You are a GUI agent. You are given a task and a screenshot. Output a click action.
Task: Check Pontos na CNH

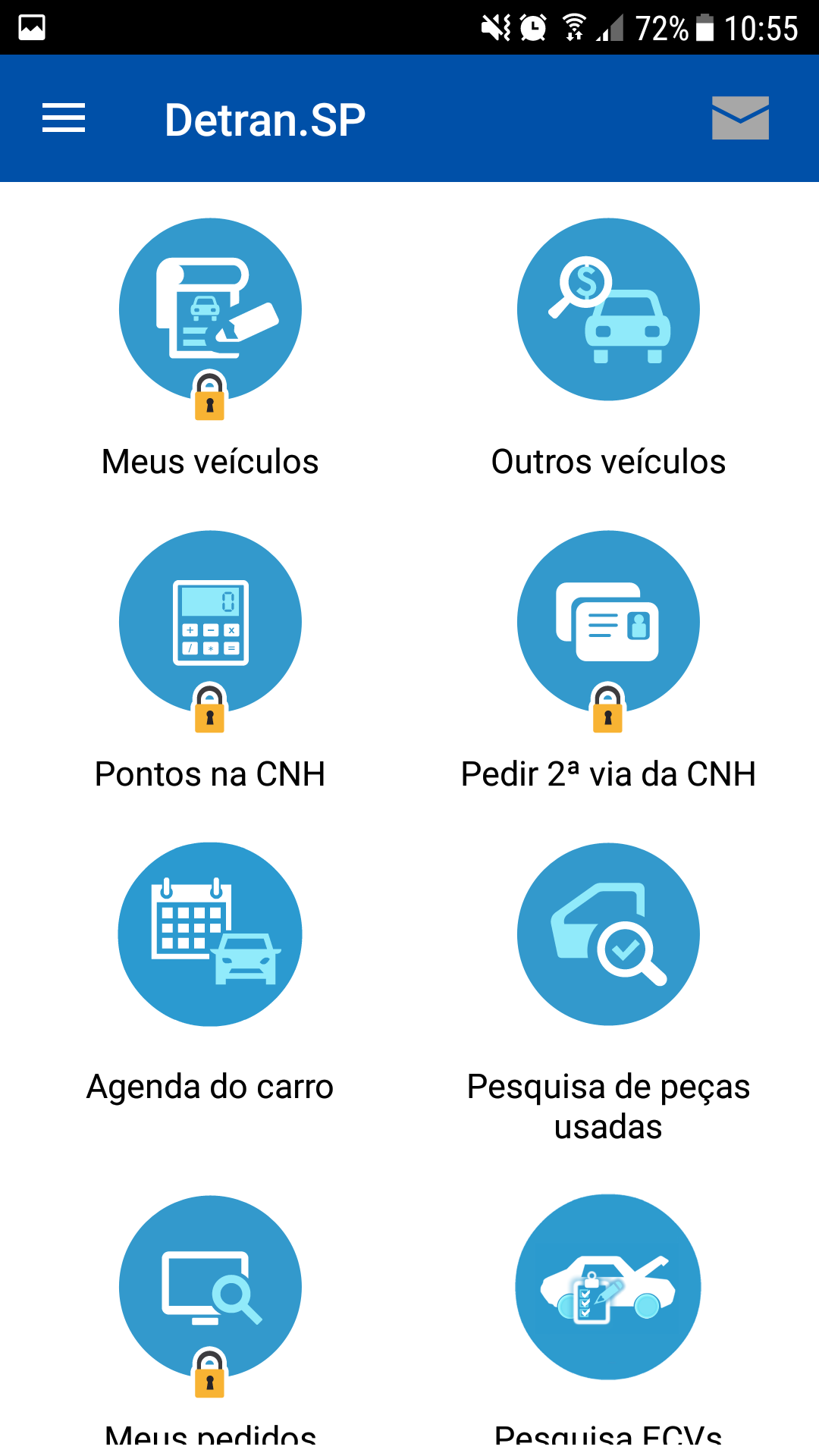(x=210, y=623)
